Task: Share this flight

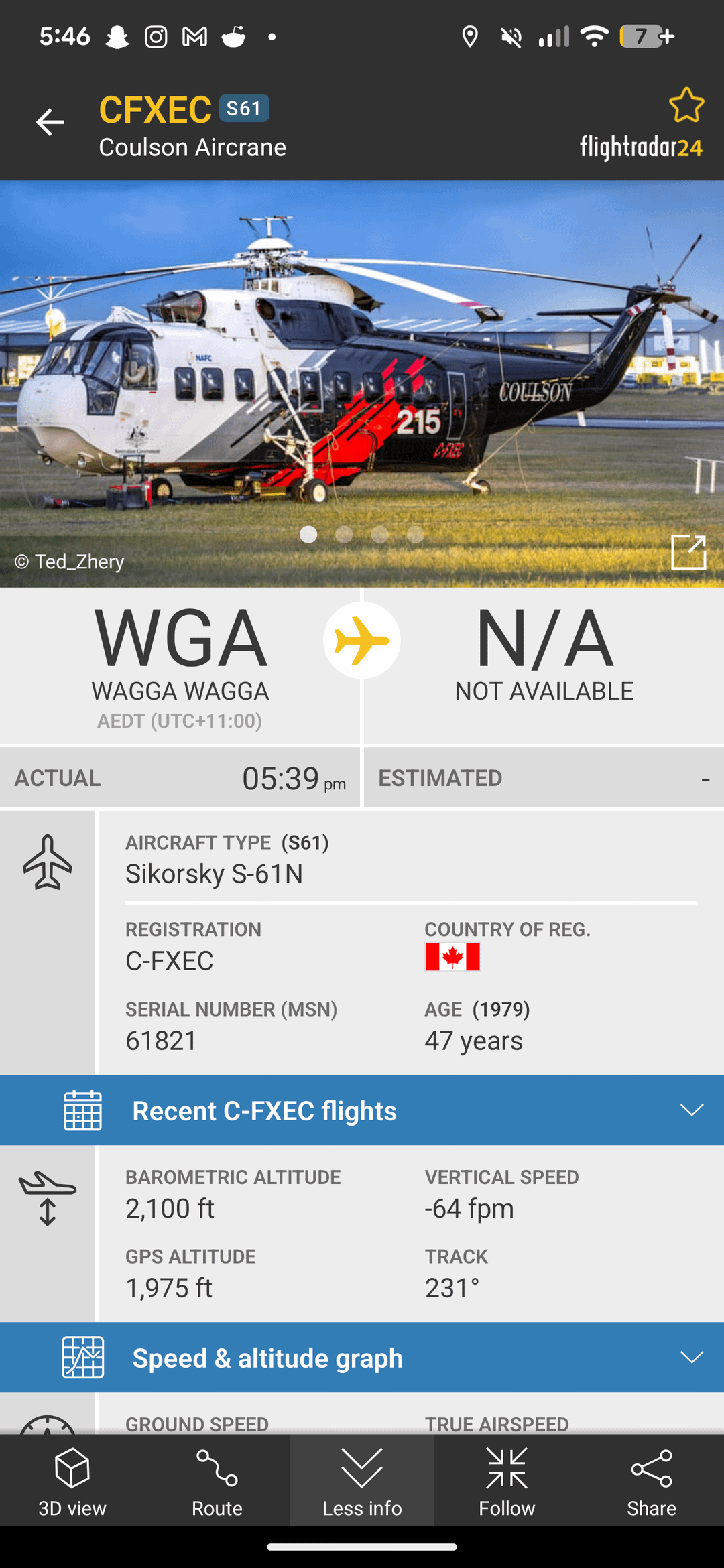Action: coord(652,1482)
